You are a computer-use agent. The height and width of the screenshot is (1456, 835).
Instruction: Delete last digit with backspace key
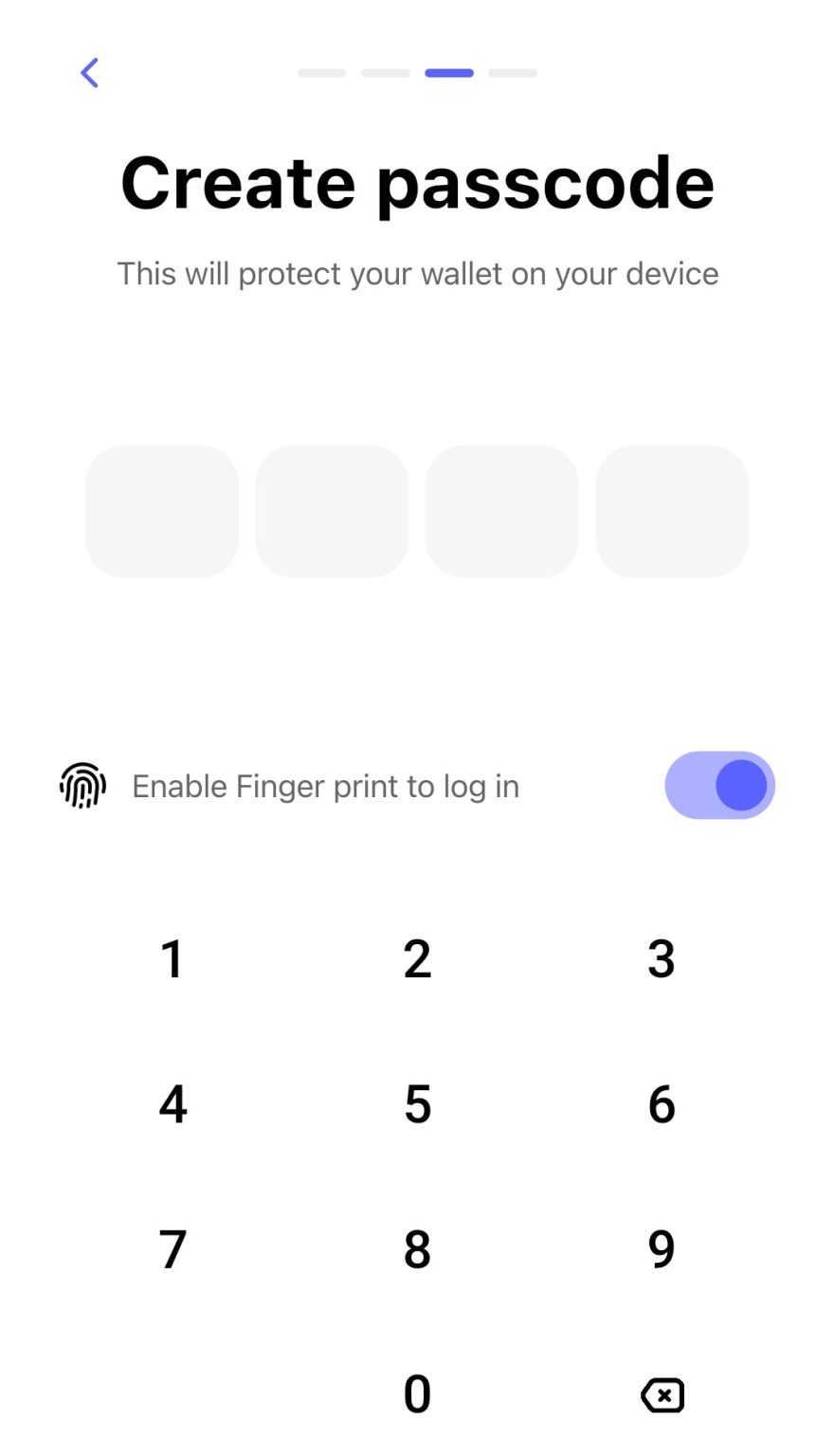pos(663,1395)
